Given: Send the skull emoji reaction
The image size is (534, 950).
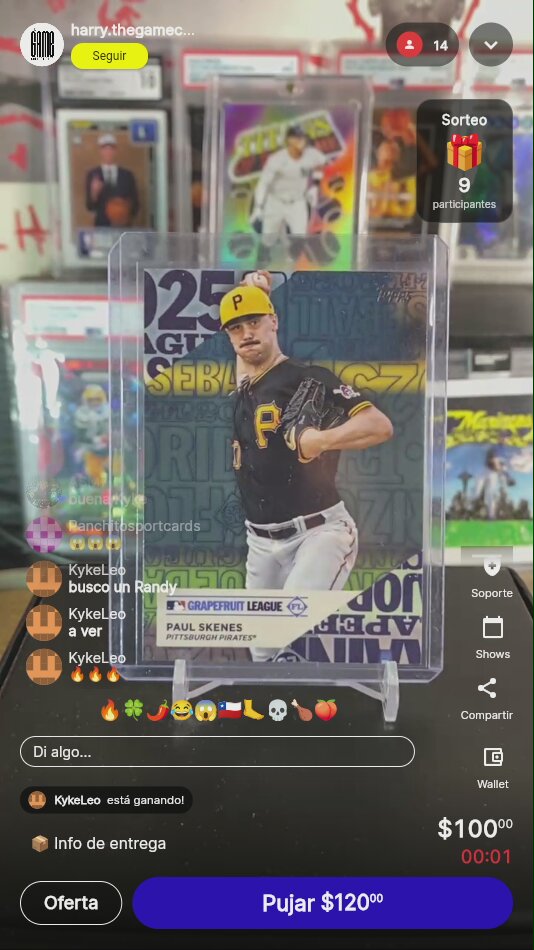Looking at the screenshot, I should [277, 710].
